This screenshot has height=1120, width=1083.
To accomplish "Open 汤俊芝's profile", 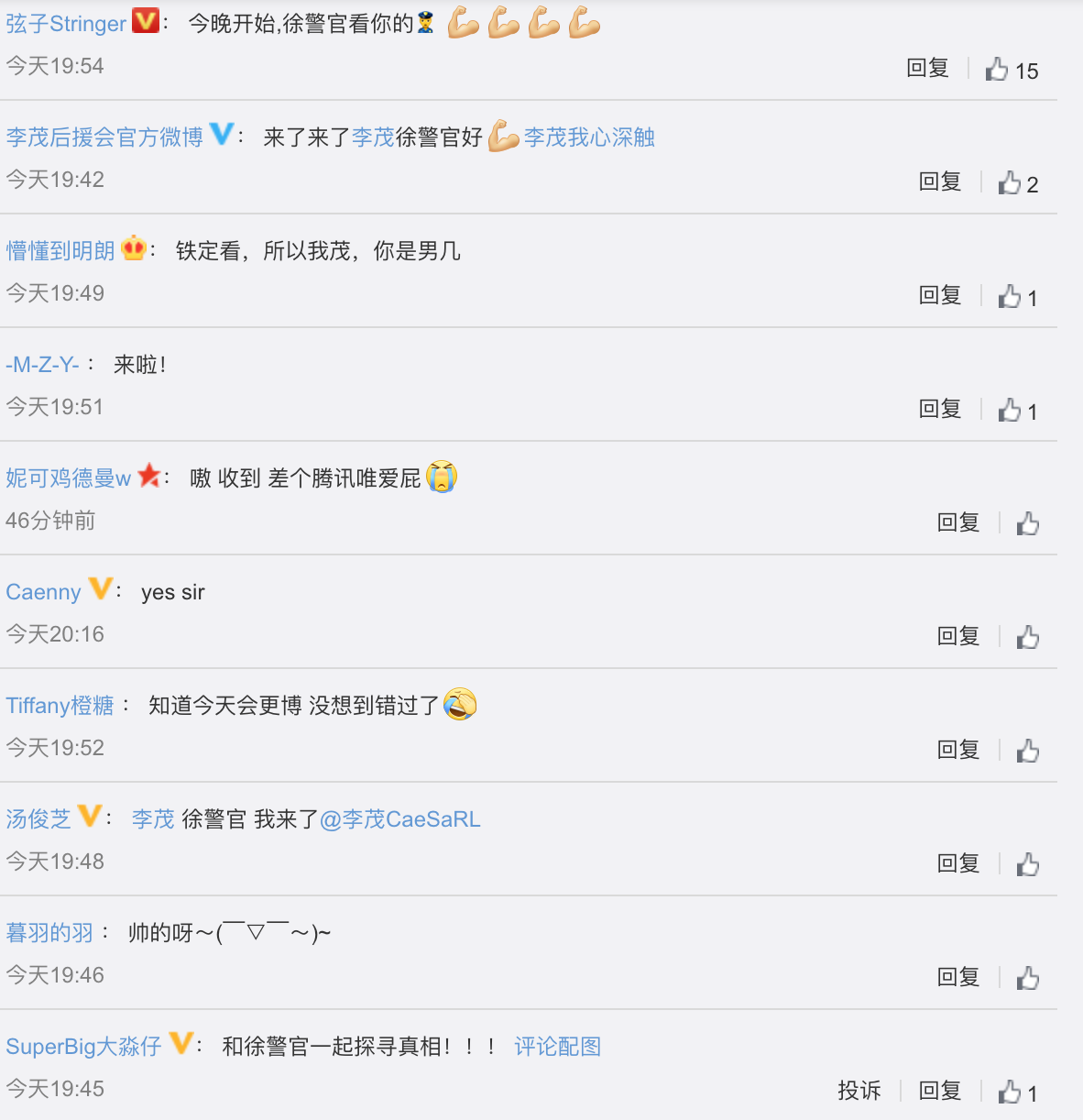I will click(38, 819).
